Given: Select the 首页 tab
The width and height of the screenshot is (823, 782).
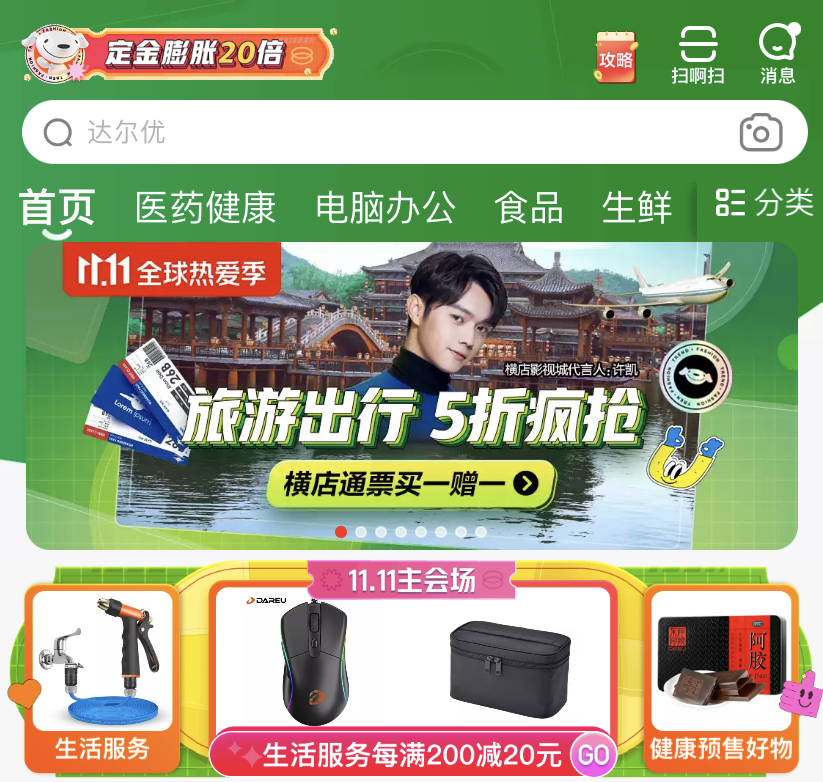Looking at the screenshot, I should coord(57,208).
